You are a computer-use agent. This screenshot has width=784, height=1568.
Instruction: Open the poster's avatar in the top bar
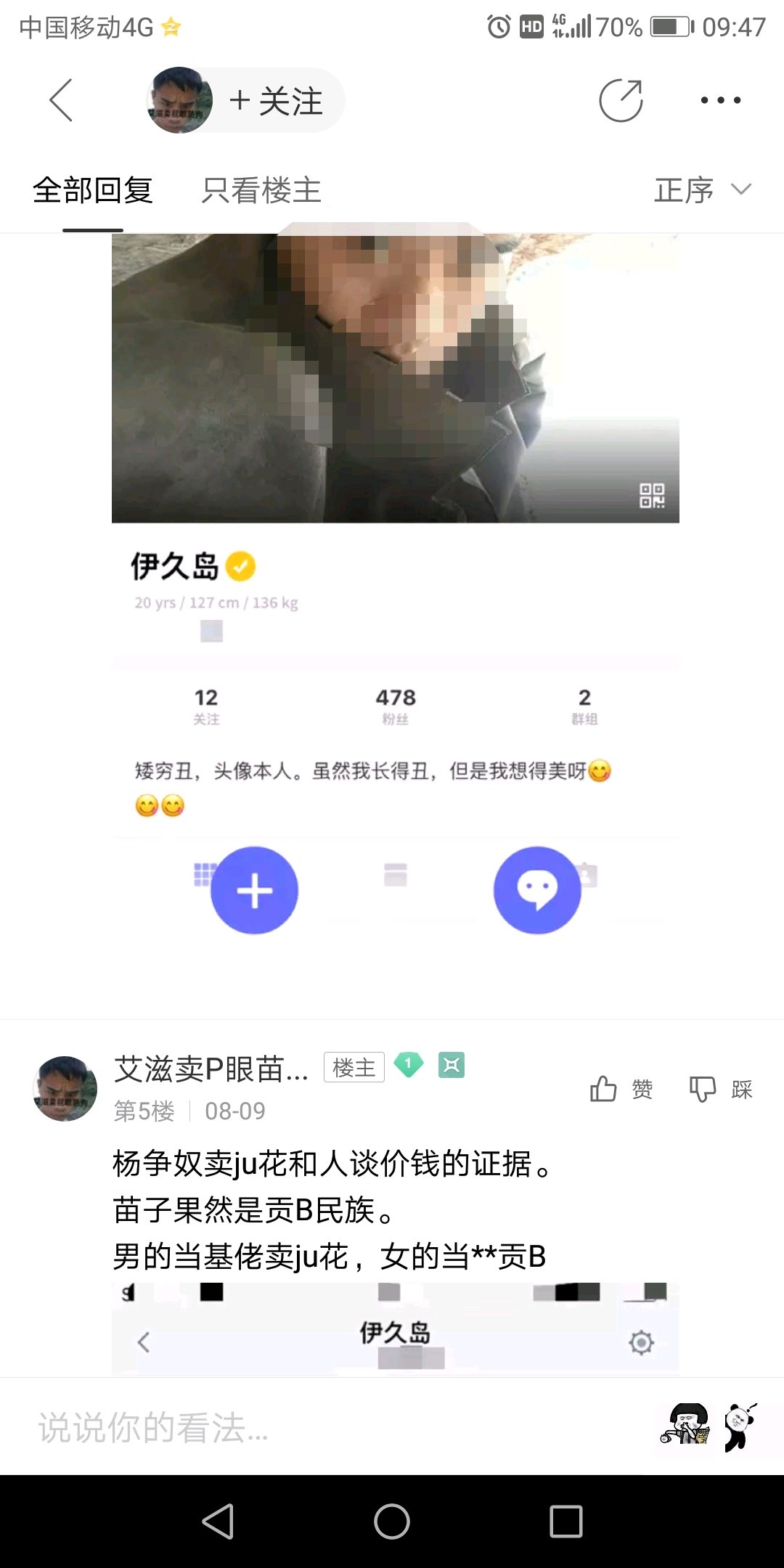(179, 100)
